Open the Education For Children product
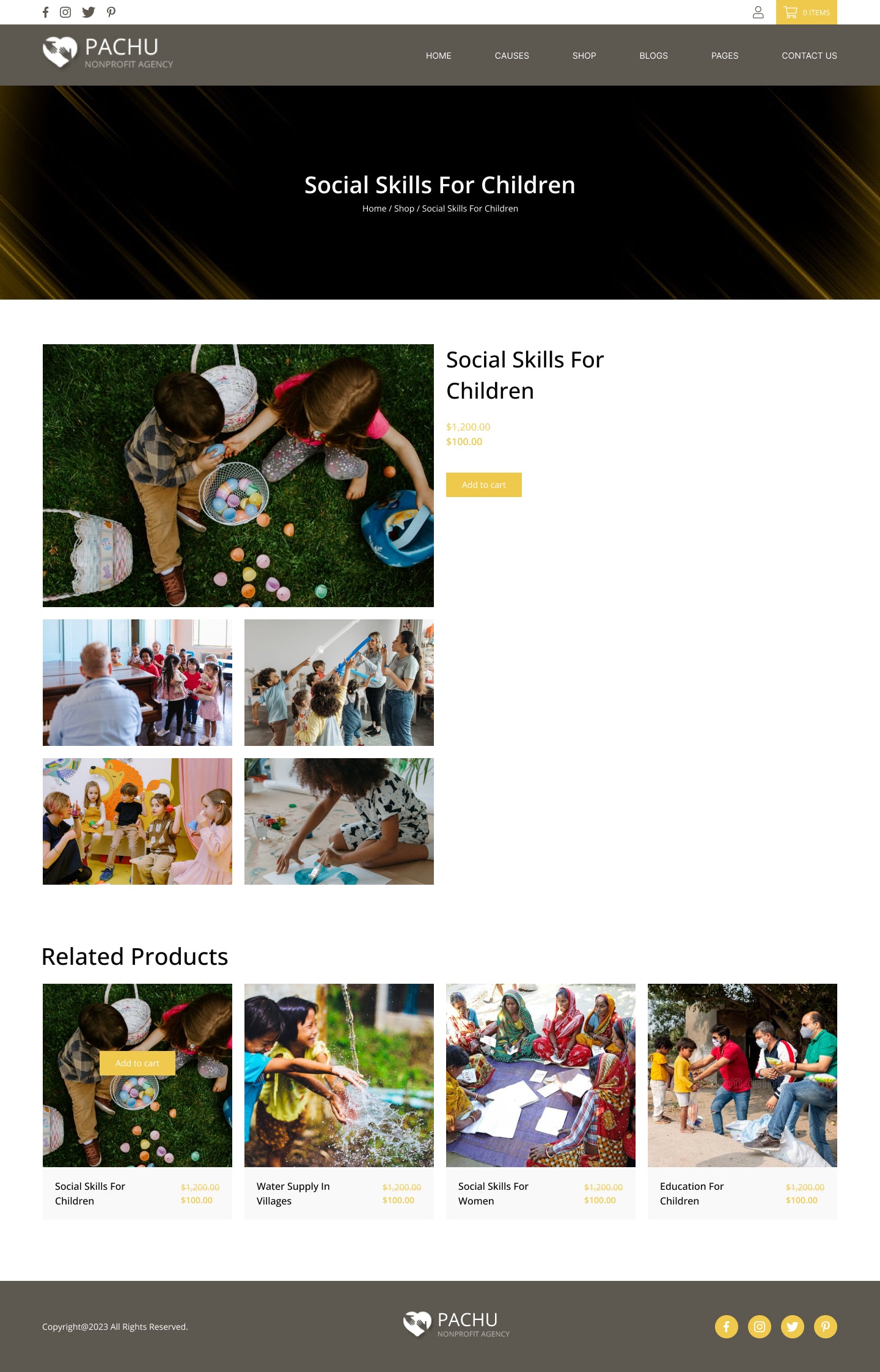Viewport: 880px width, 1372px height. point(691,1193)
